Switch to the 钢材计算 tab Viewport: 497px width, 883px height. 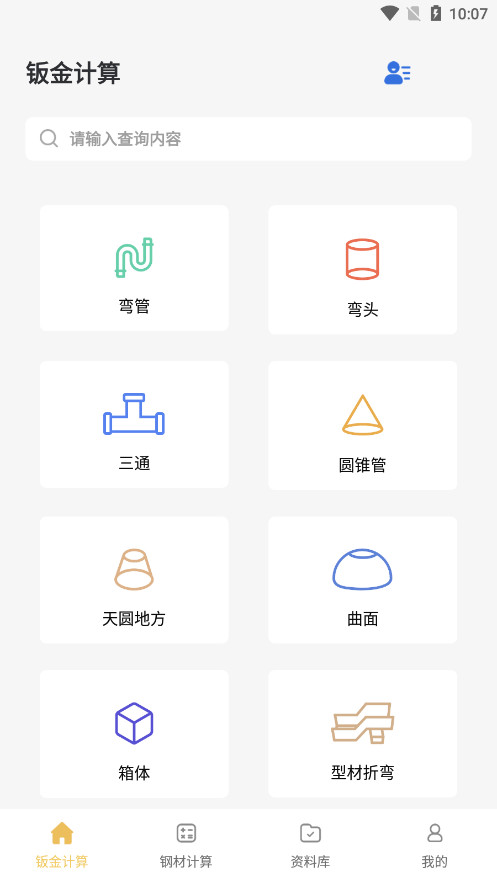(186, 845)
